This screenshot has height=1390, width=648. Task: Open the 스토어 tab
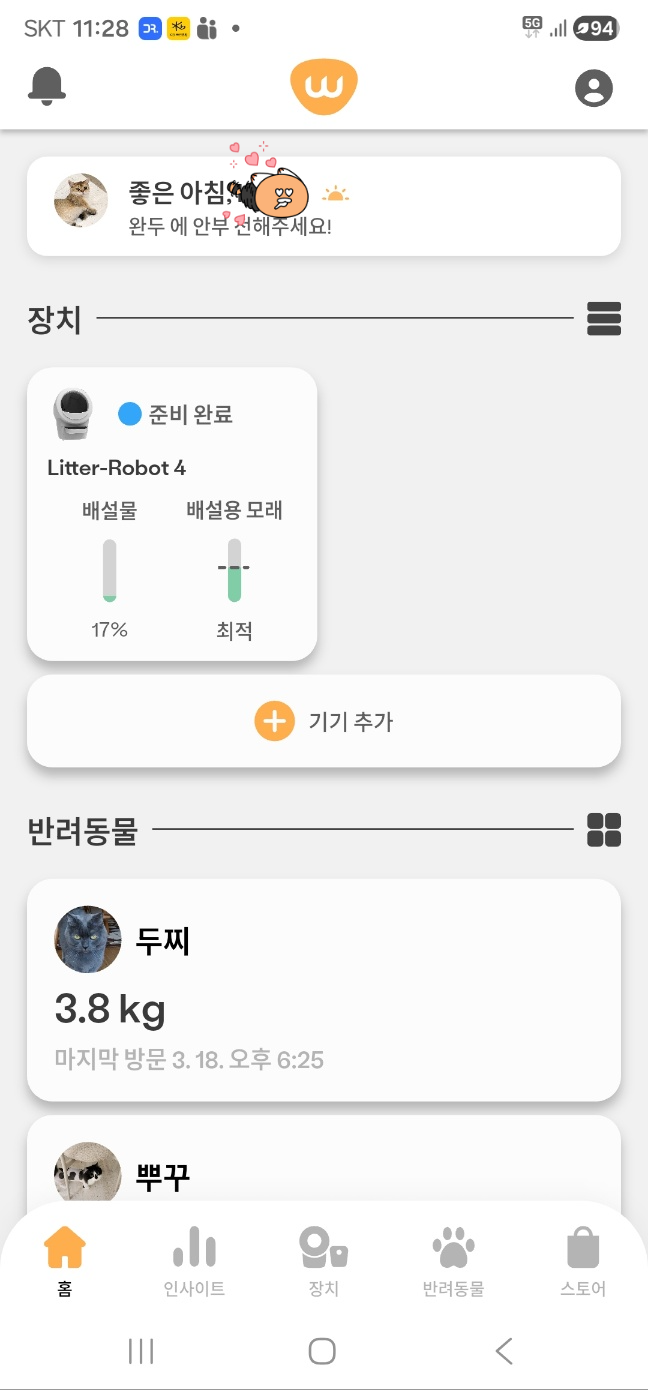point(583,1262)
